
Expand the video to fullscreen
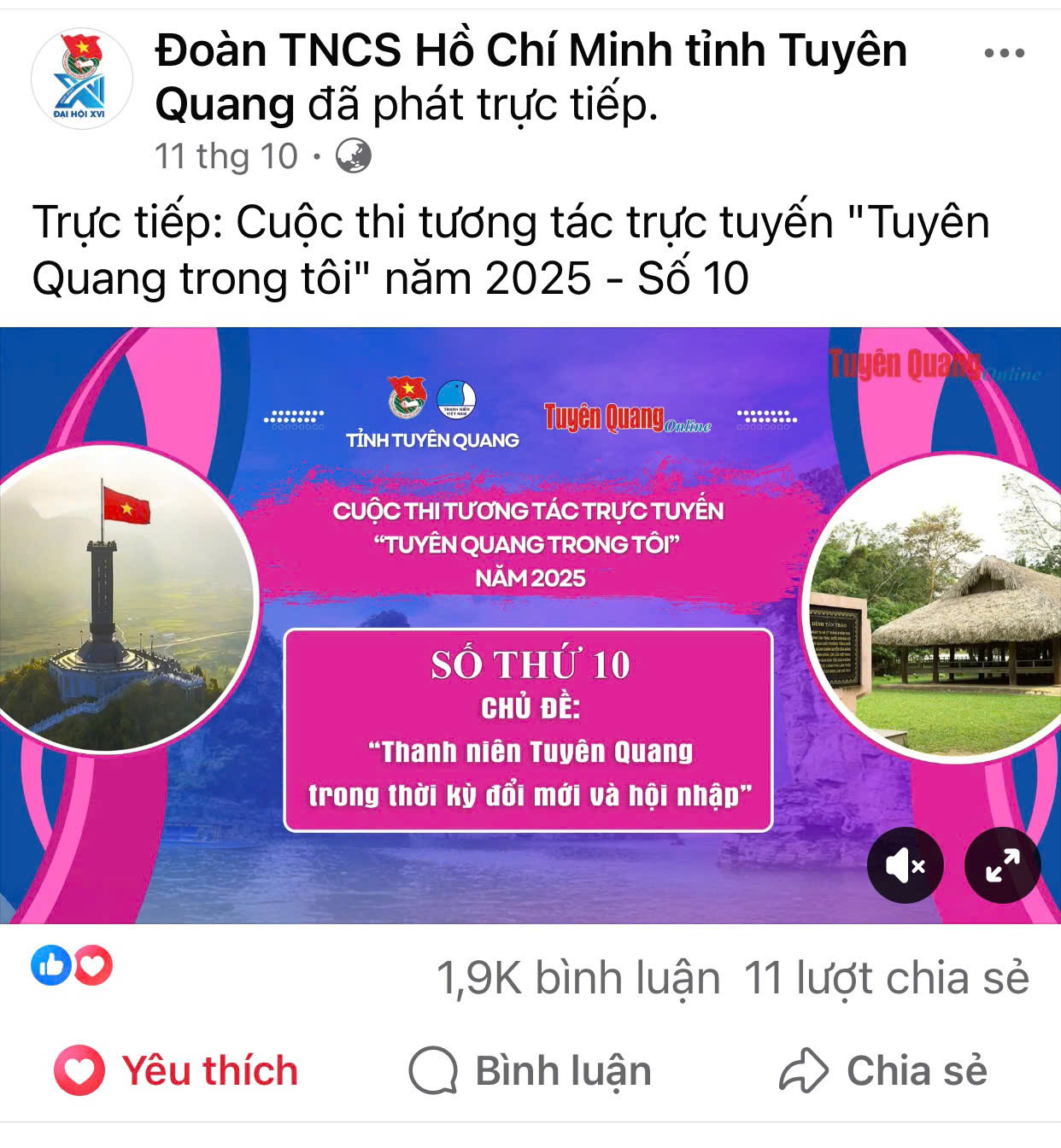click(x=1002, y=865)
